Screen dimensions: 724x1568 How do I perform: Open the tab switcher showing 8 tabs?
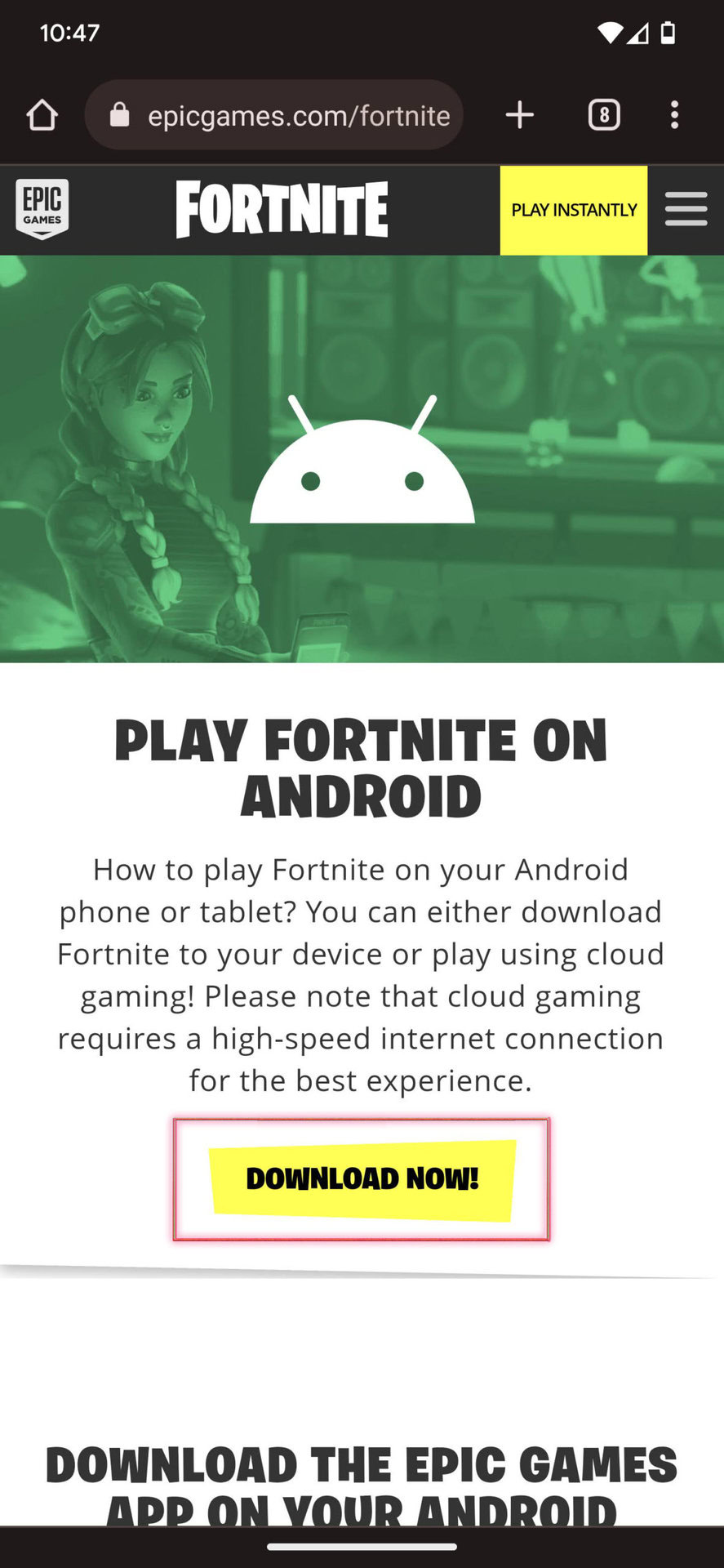coord(604,115)
